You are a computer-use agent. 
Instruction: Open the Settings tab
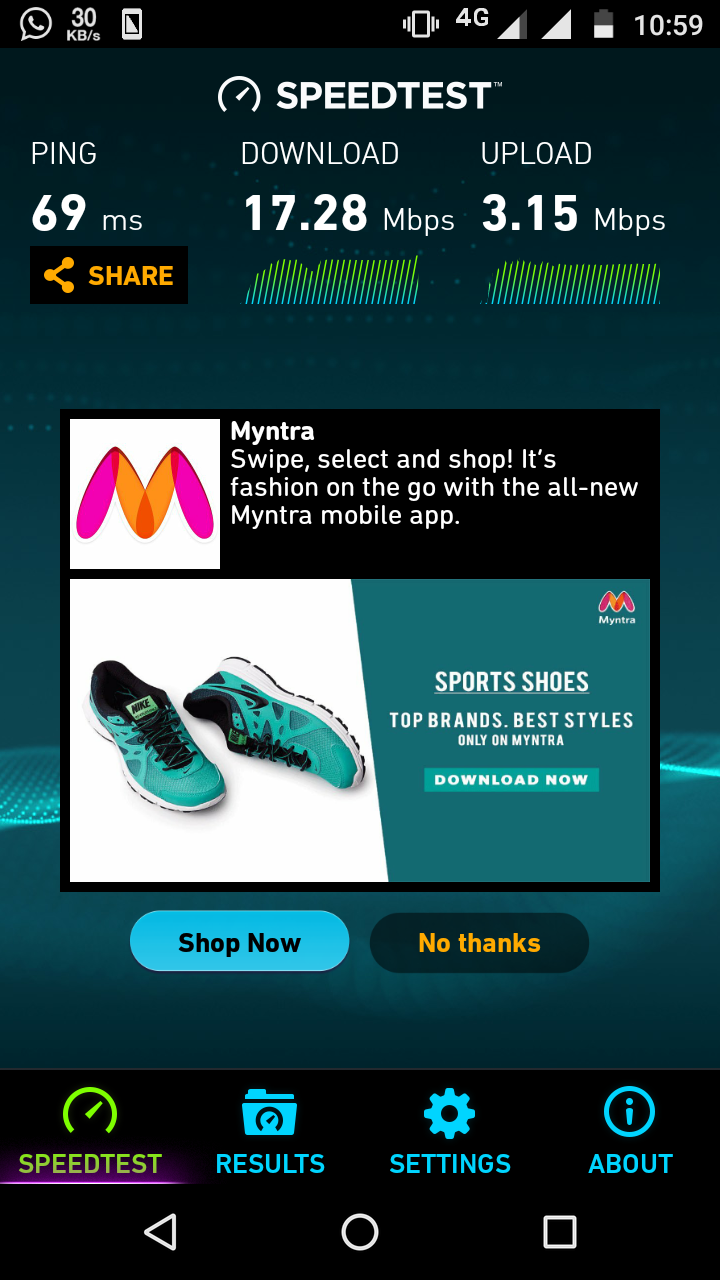point(450,1132)
